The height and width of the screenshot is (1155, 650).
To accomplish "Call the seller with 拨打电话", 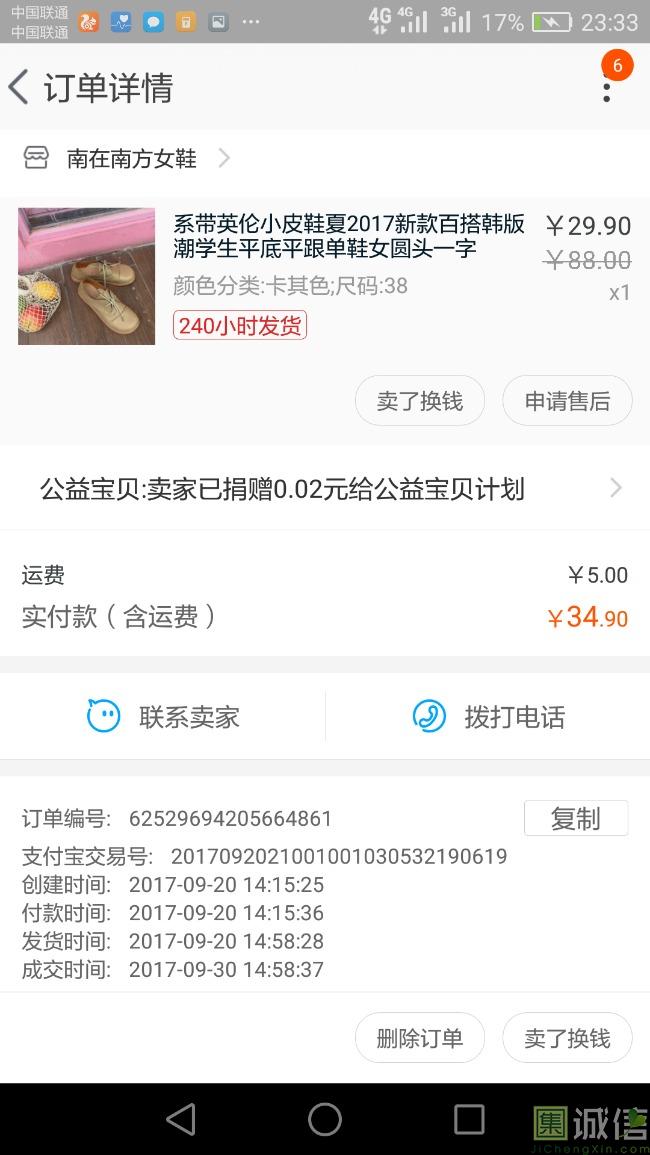I will pyautogui.click(x=488, y=716).
